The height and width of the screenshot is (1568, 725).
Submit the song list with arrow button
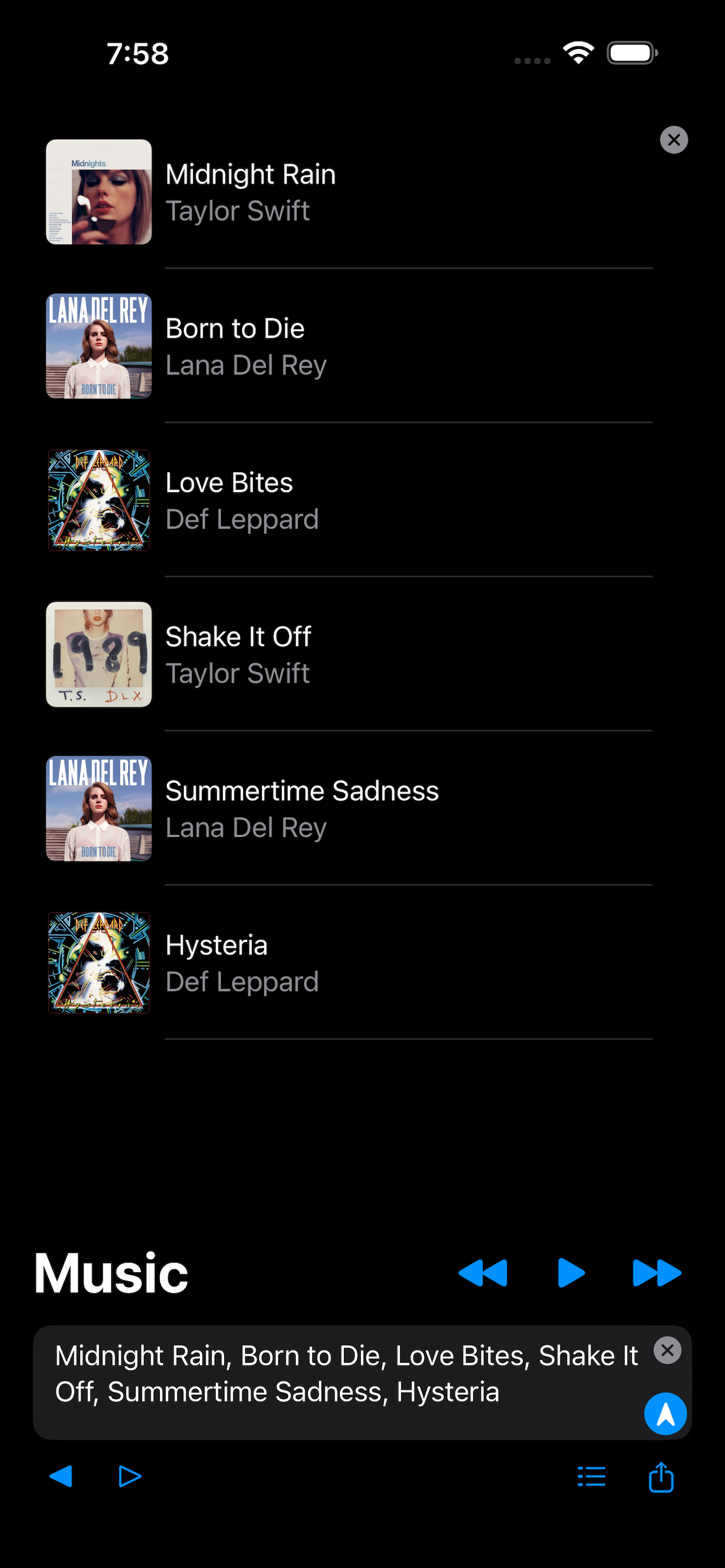(665, 1413)
